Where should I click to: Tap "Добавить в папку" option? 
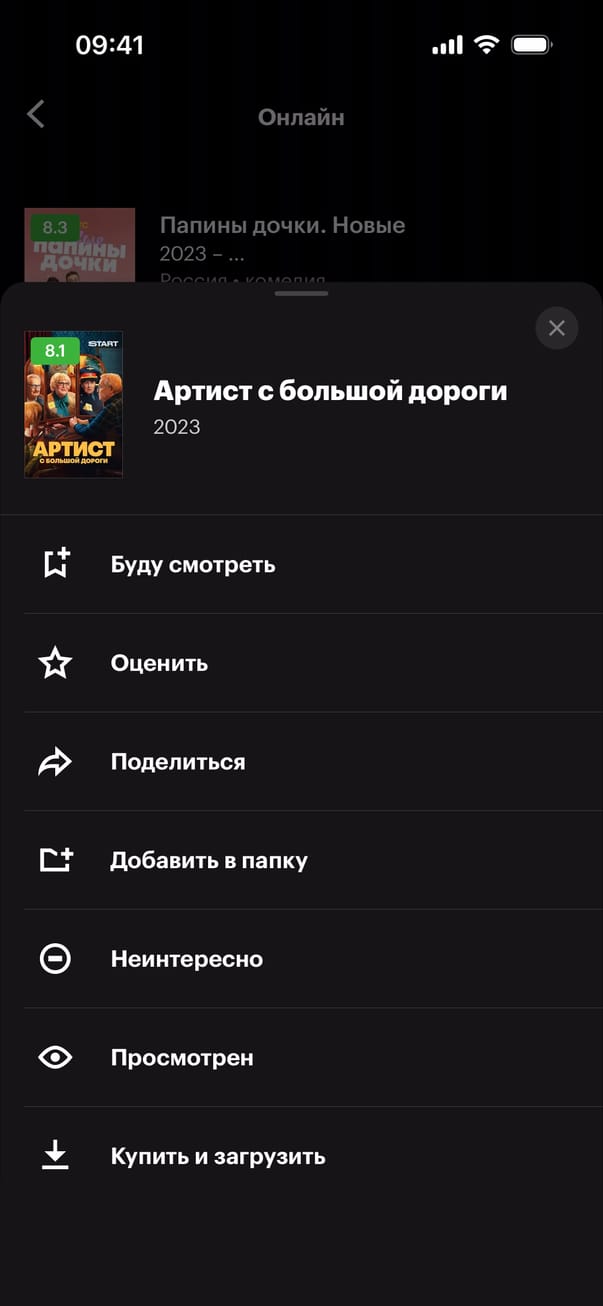pos(208,860)
